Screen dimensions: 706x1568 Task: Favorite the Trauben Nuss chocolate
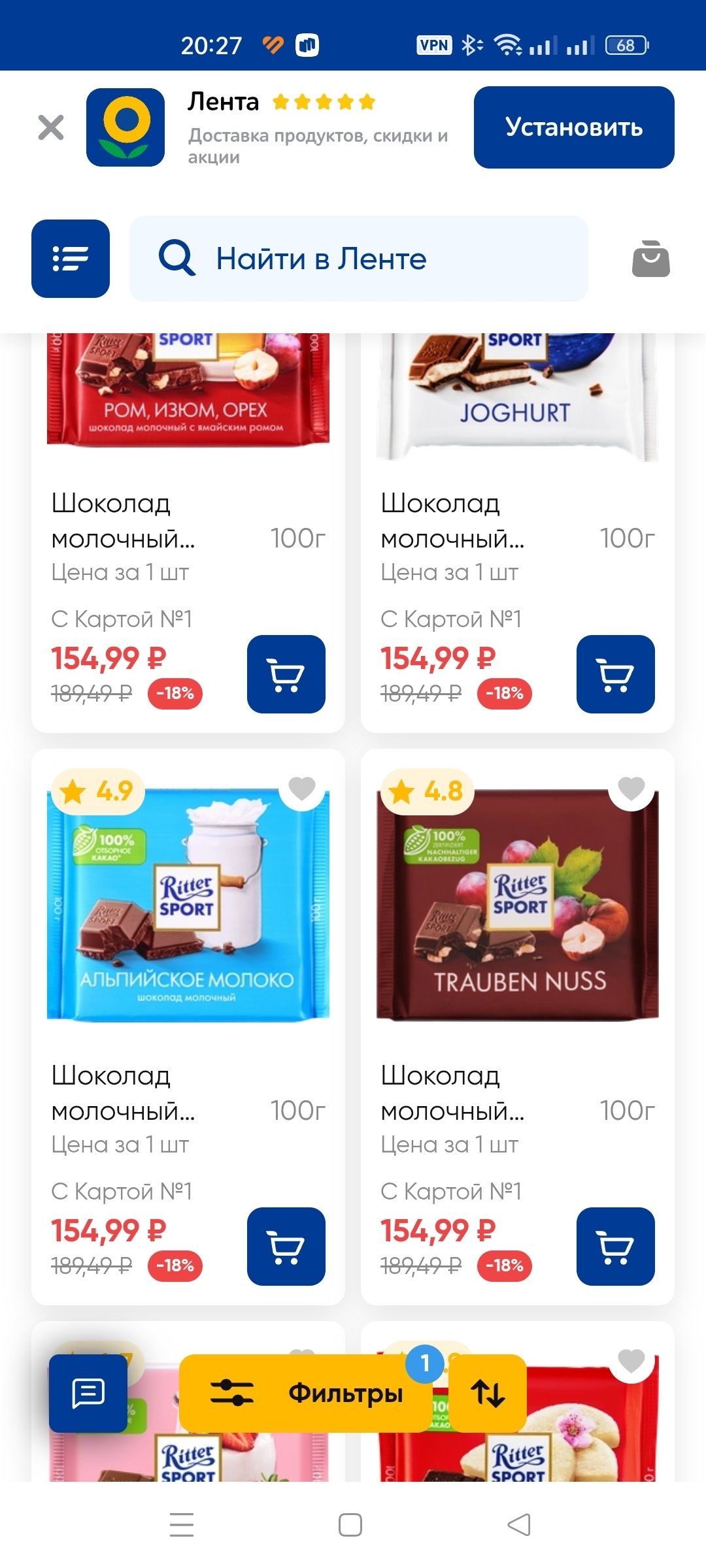click(x=631, y=789)
